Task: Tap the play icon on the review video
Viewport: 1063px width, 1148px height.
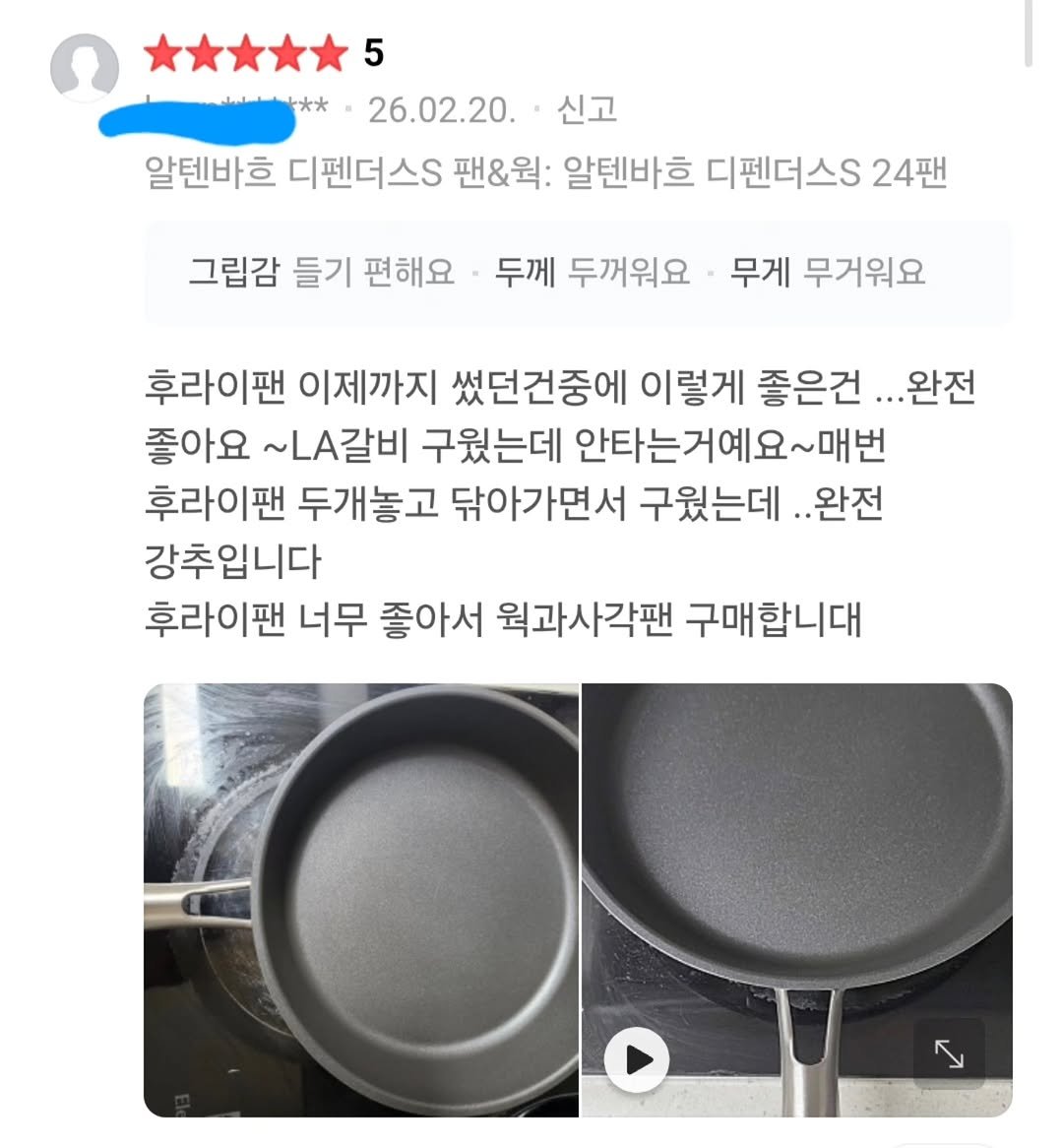Action: tap(639, 1060)
